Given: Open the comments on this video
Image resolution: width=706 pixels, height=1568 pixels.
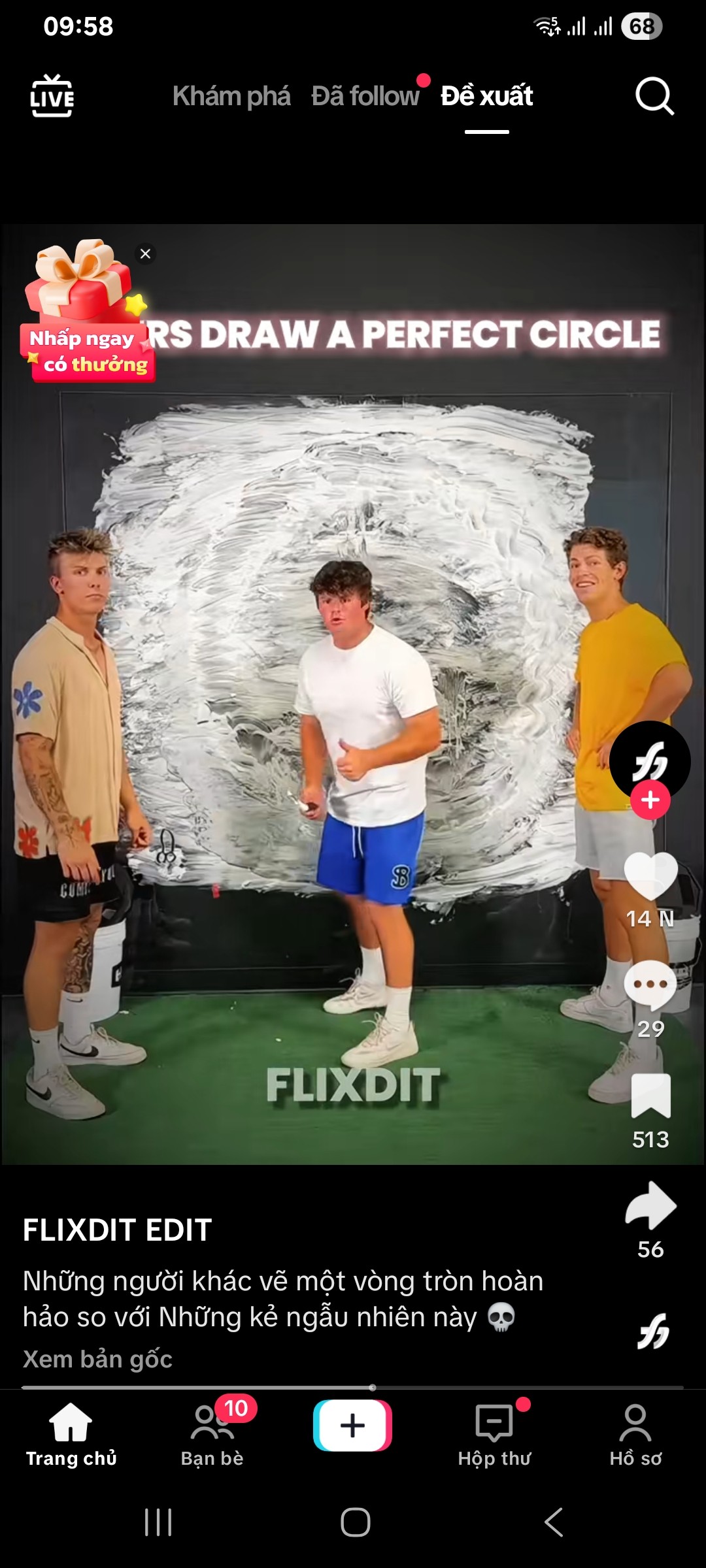Looking at the screenshot, I should [x=650, y=985].
